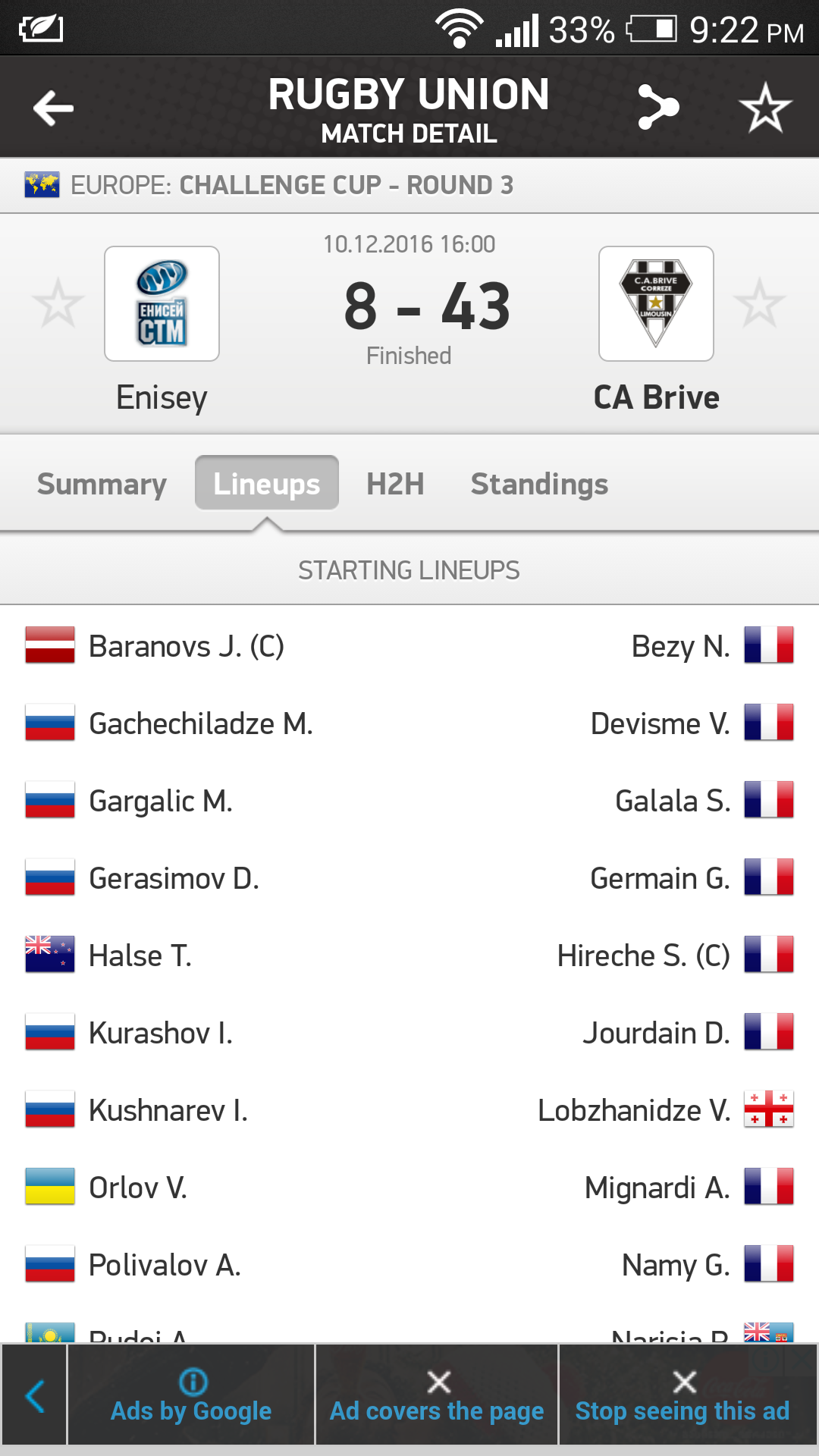Favorite the CA Brive team star
This screenshot has width=819, height=1456.
pos(759,303)
